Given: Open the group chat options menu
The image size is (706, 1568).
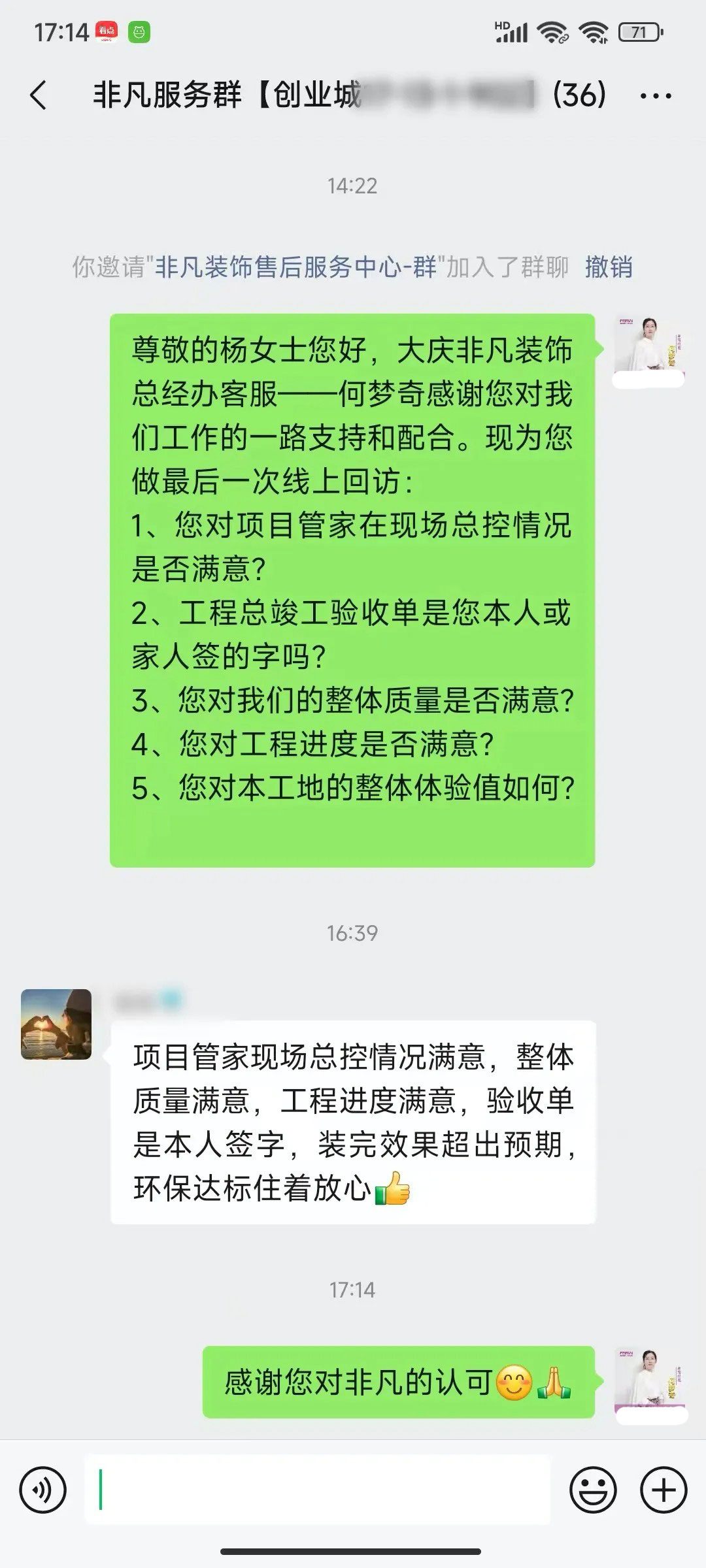Looking at the screenshot, I should coord(656,96).
